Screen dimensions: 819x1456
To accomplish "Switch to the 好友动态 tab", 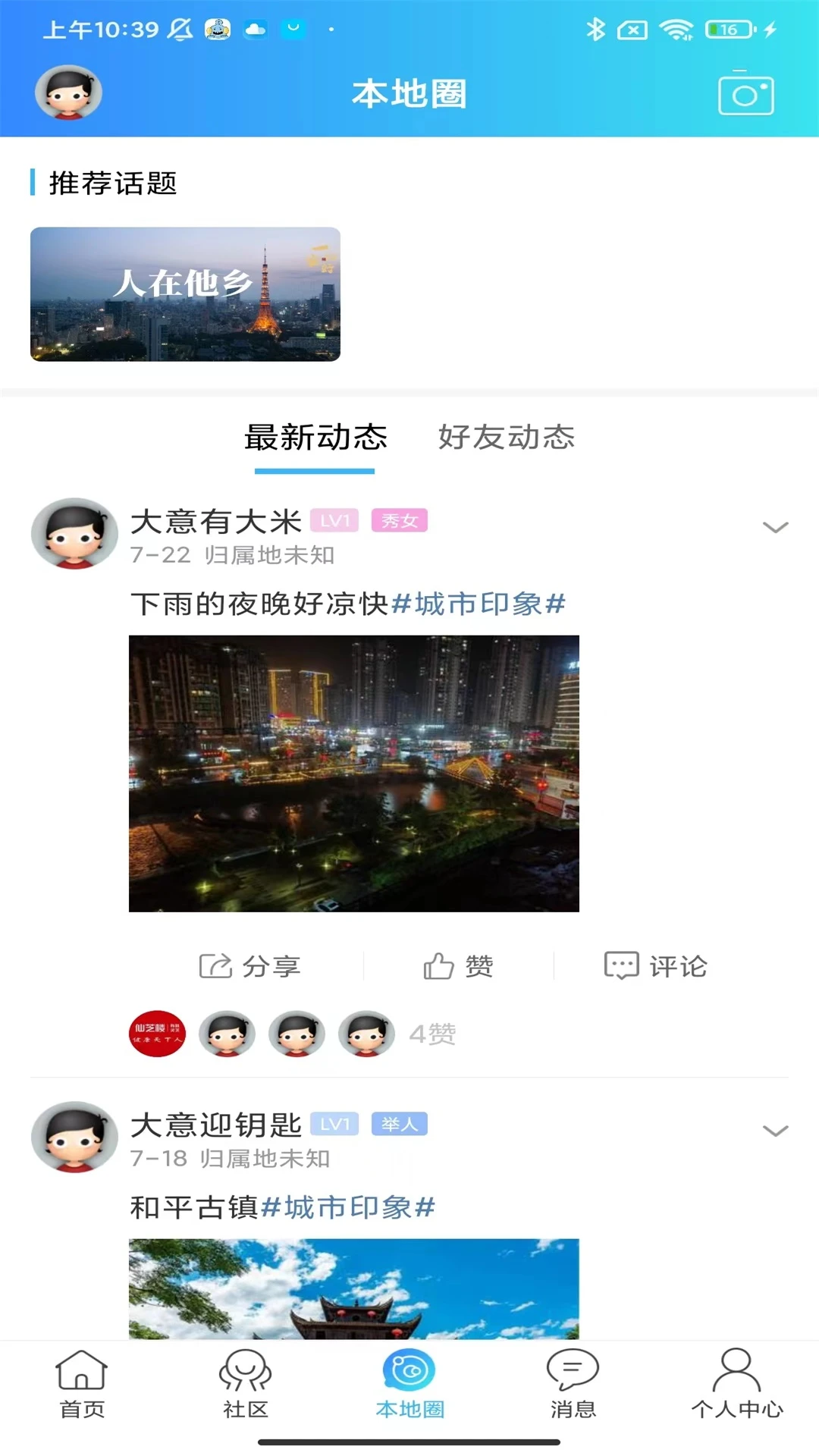I will [507, 438].
